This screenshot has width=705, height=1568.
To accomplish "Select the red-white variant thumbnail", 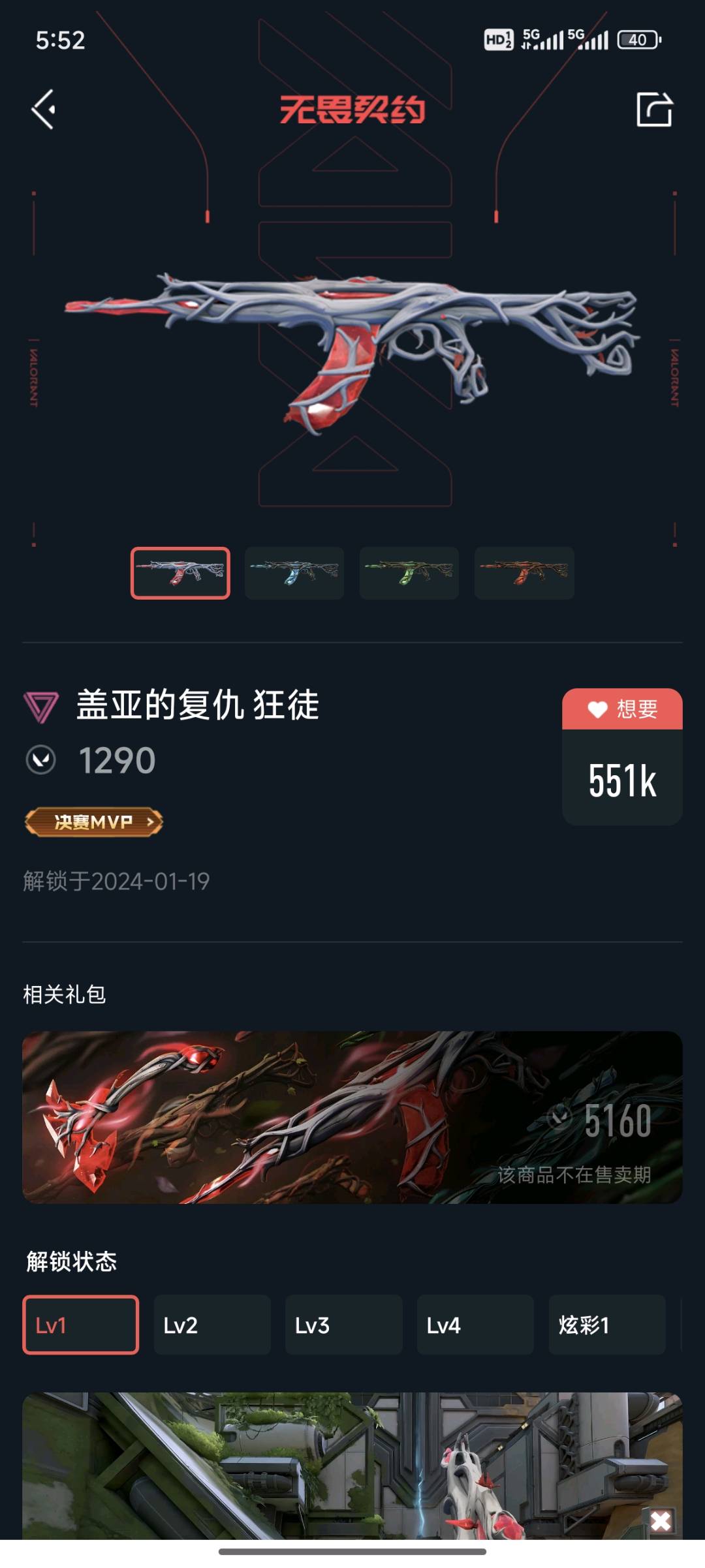I will click(180, 573).
